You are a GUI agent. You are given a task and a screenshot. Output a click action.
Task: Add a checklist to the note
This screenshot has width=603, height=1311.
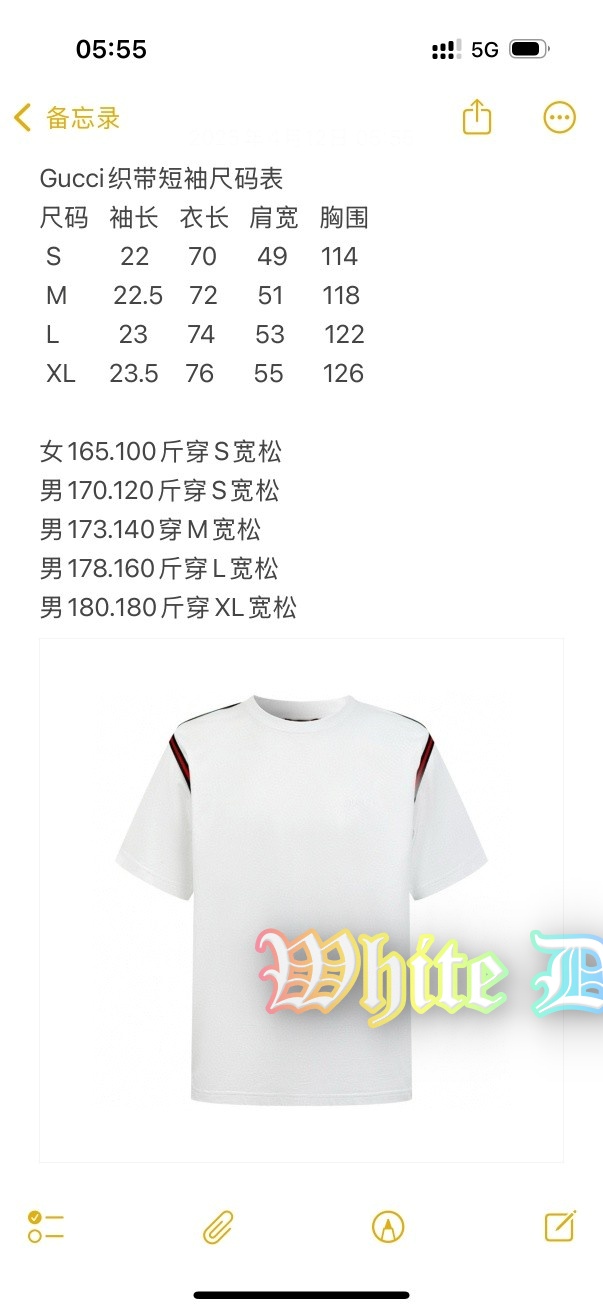click(46, 1226)
